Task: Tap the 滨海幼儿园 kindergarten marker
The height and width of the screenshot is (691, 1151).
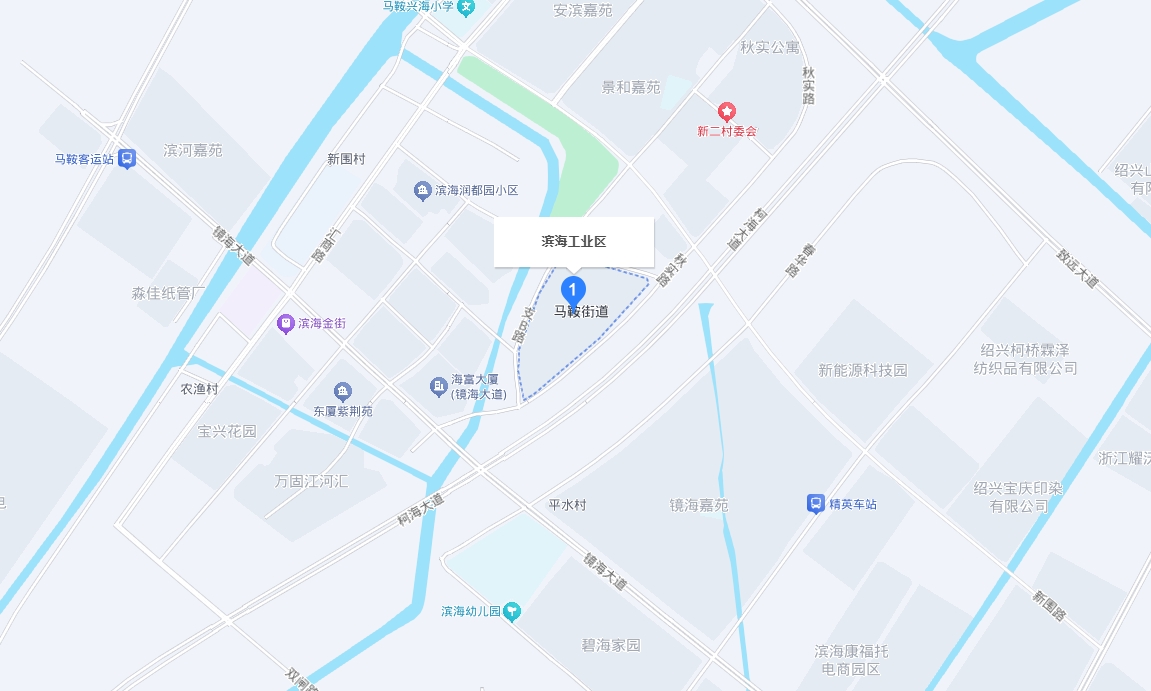Action: pos(512,610)
